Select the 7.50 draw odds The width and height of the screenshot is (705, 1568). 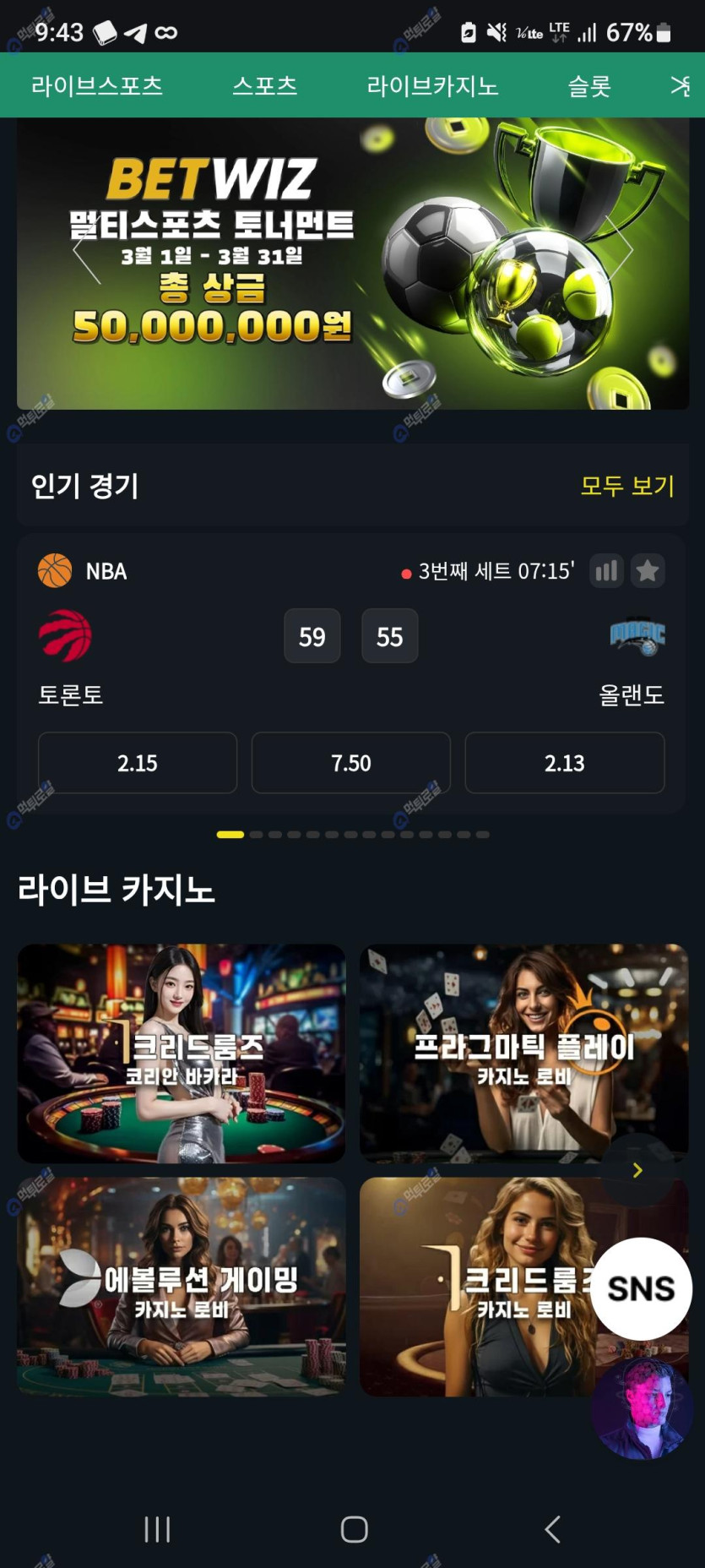click(351, 763)
